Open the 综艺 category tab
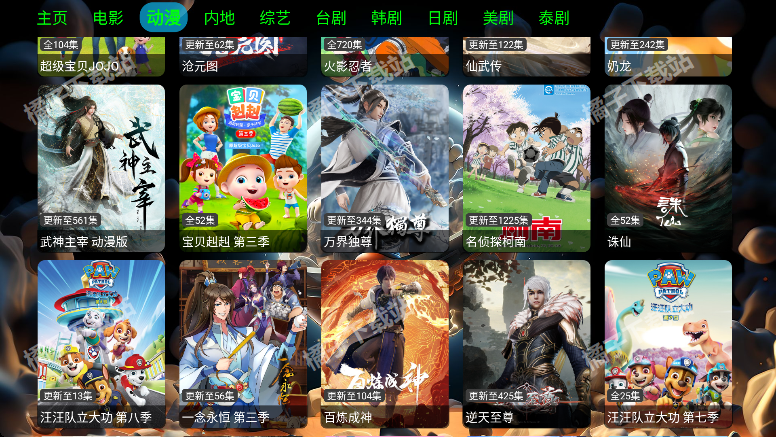 275,18
